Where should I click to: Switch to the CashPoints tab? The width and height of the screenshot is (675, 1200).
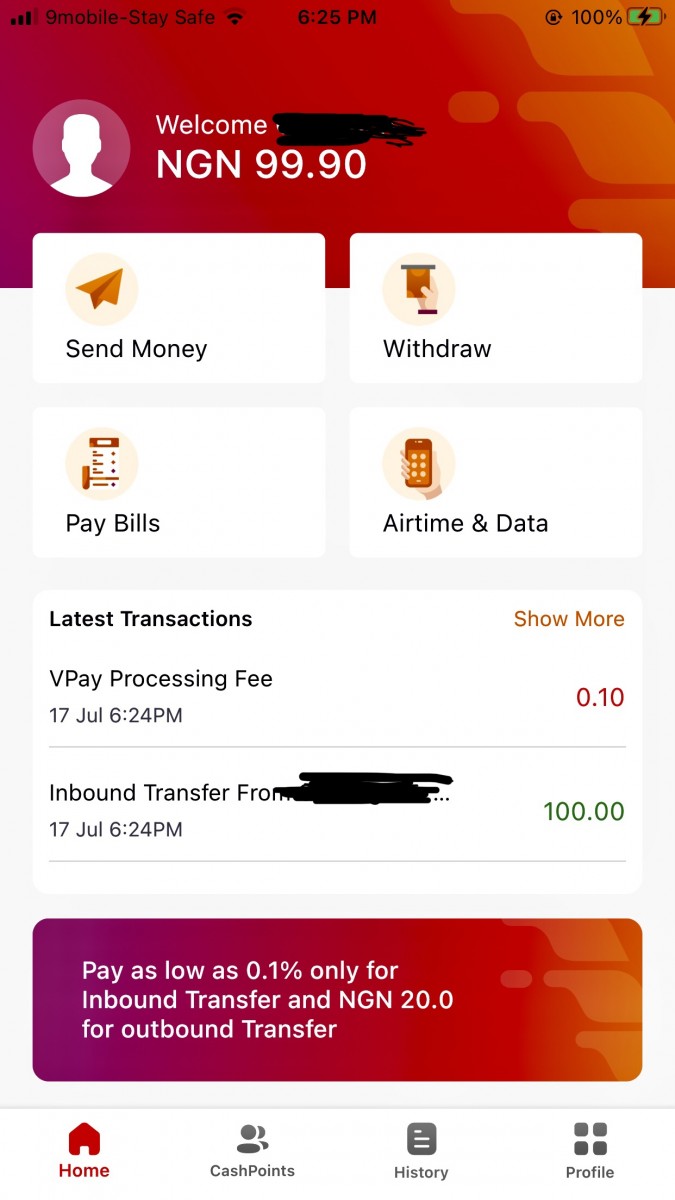[252, 1151]
